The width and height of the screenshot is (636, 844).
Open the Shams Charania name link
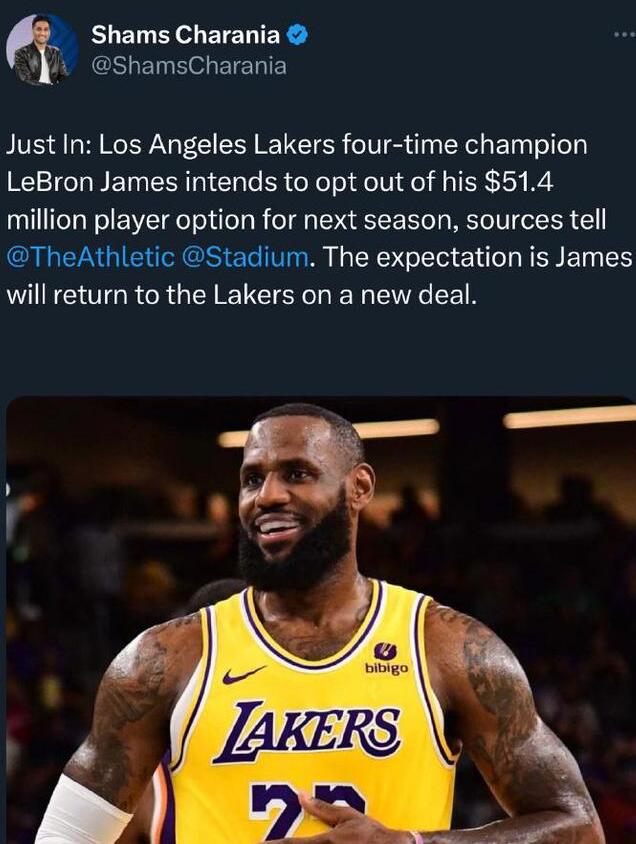coord(184,35)
